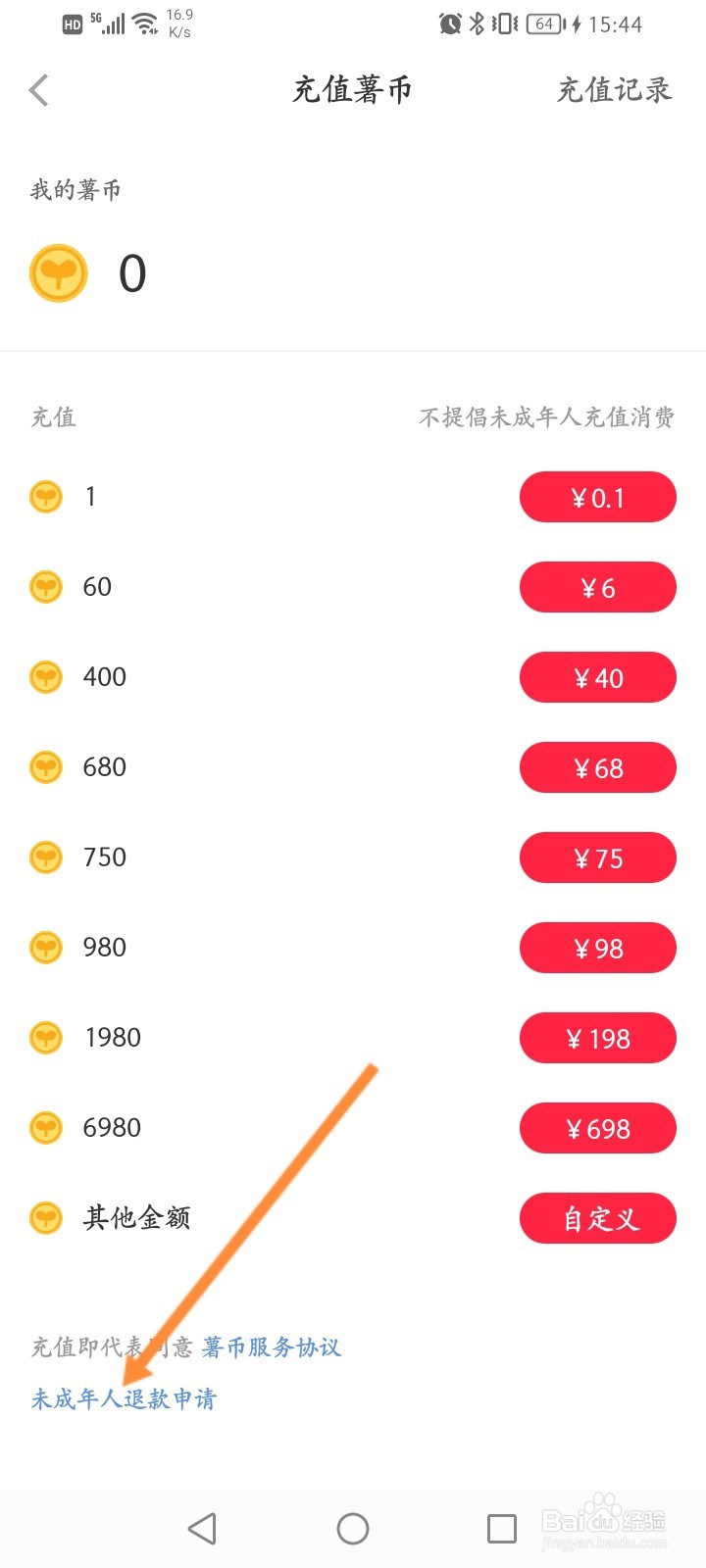
Task: Tap the ¥75 button
Action: 597,858
